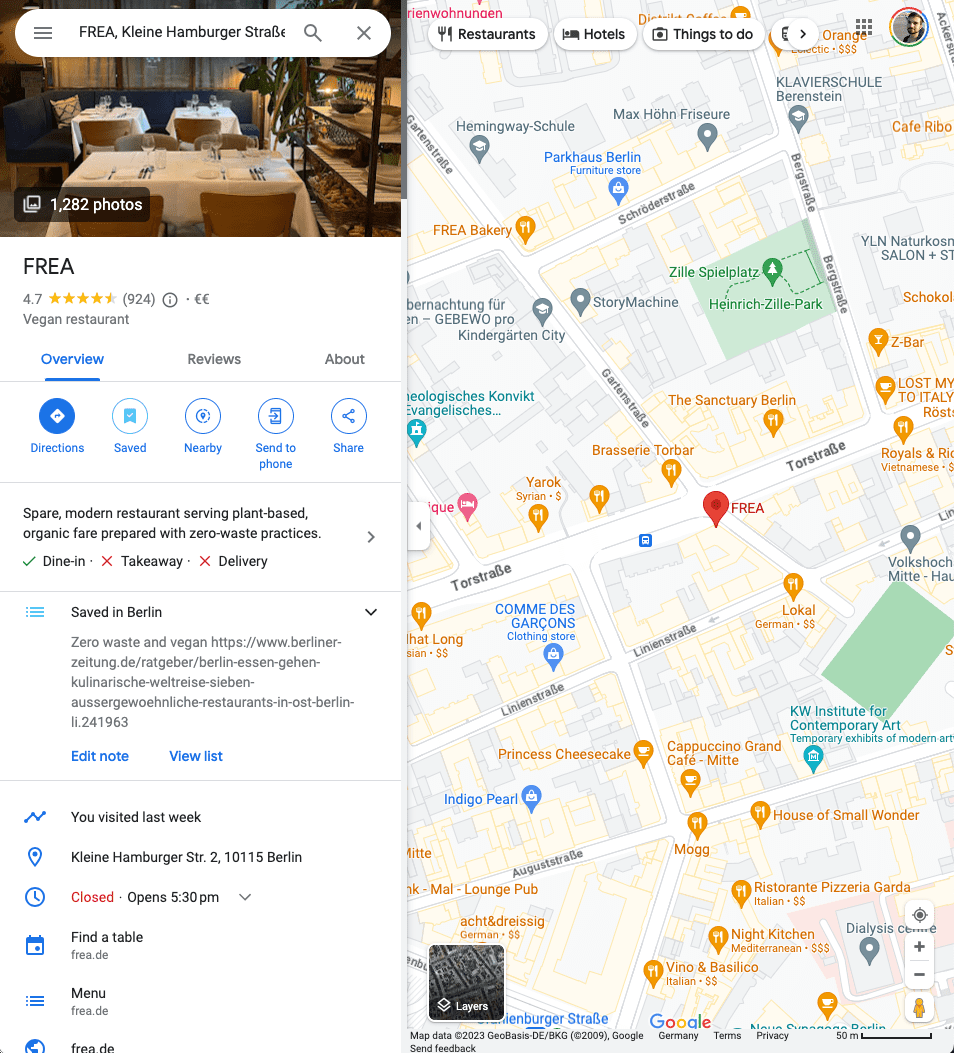Switch to the About tab
Screen dimensions: 954x1053
pos(344,359)
